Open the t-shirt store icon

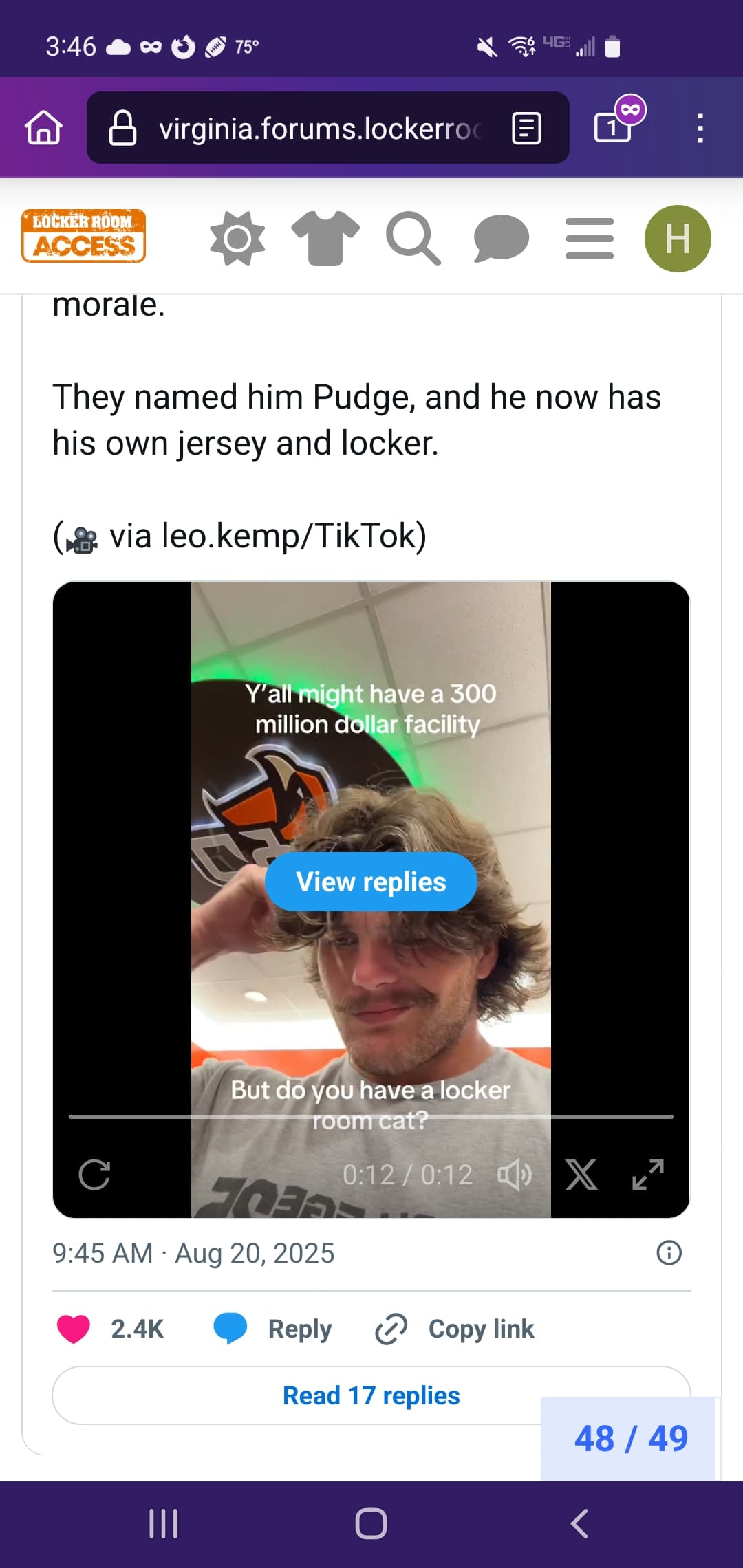tap(325, 239)
